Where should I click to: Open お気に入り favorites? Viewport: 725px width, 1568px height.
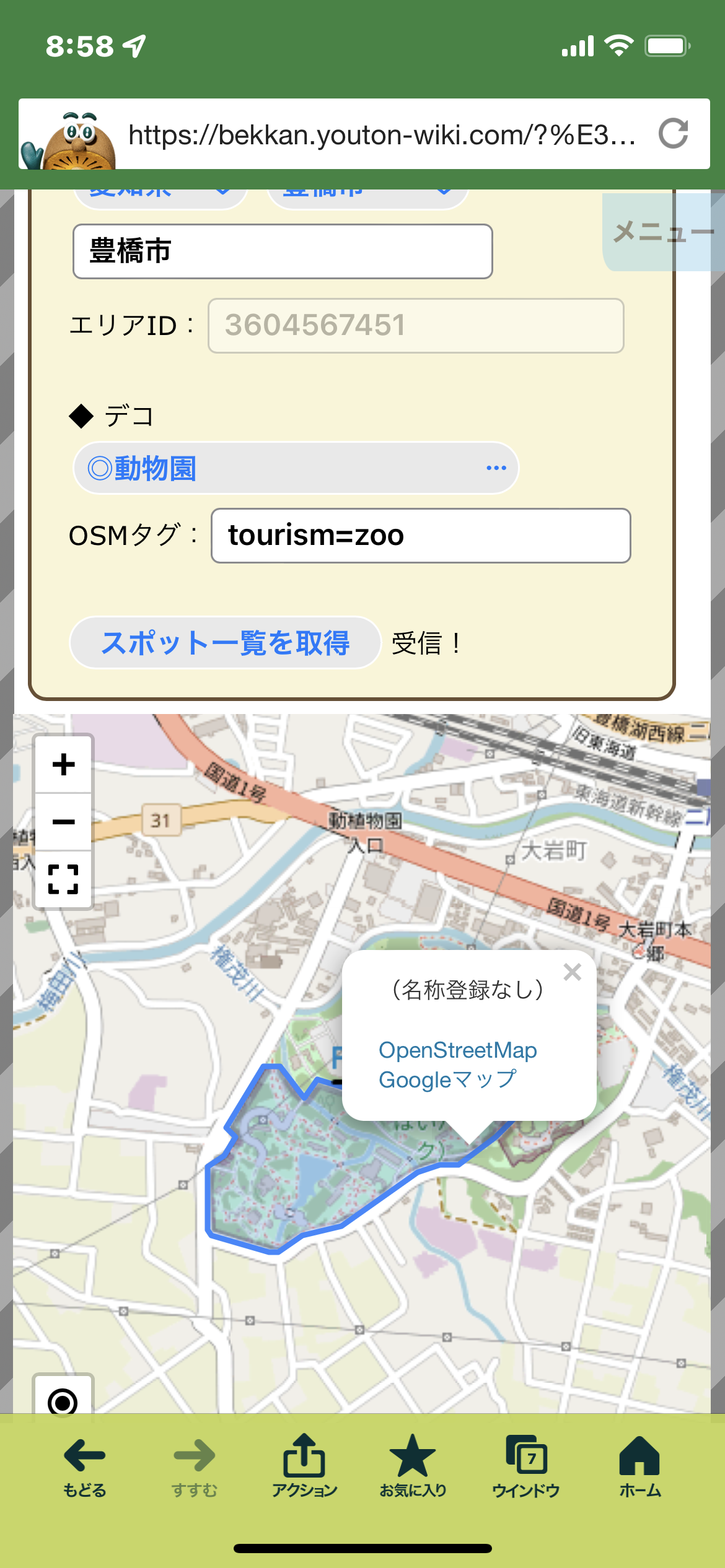click(413, 1466)
